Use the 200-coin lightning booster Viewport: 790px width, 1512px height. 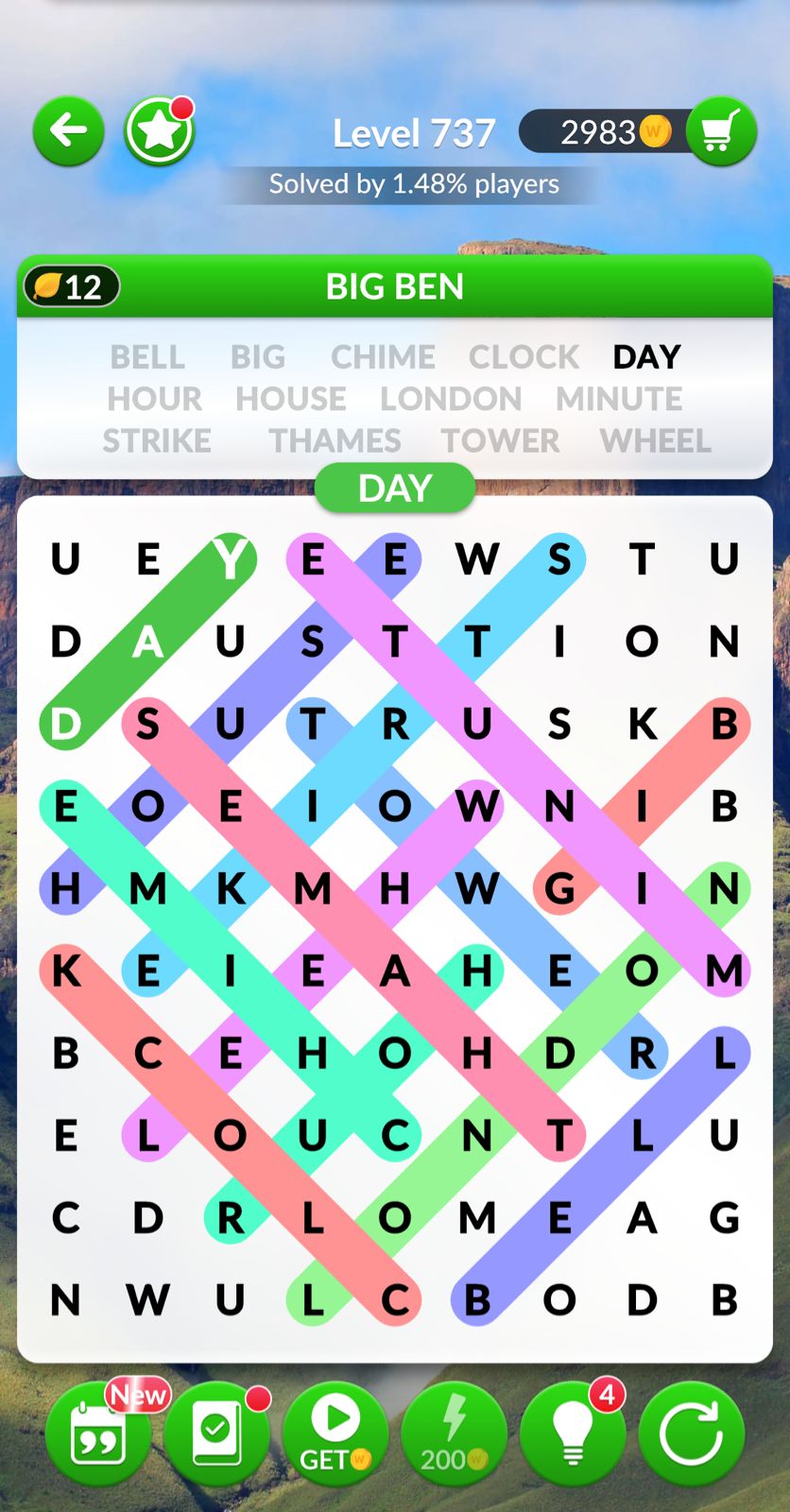[x=455, y=1433]
